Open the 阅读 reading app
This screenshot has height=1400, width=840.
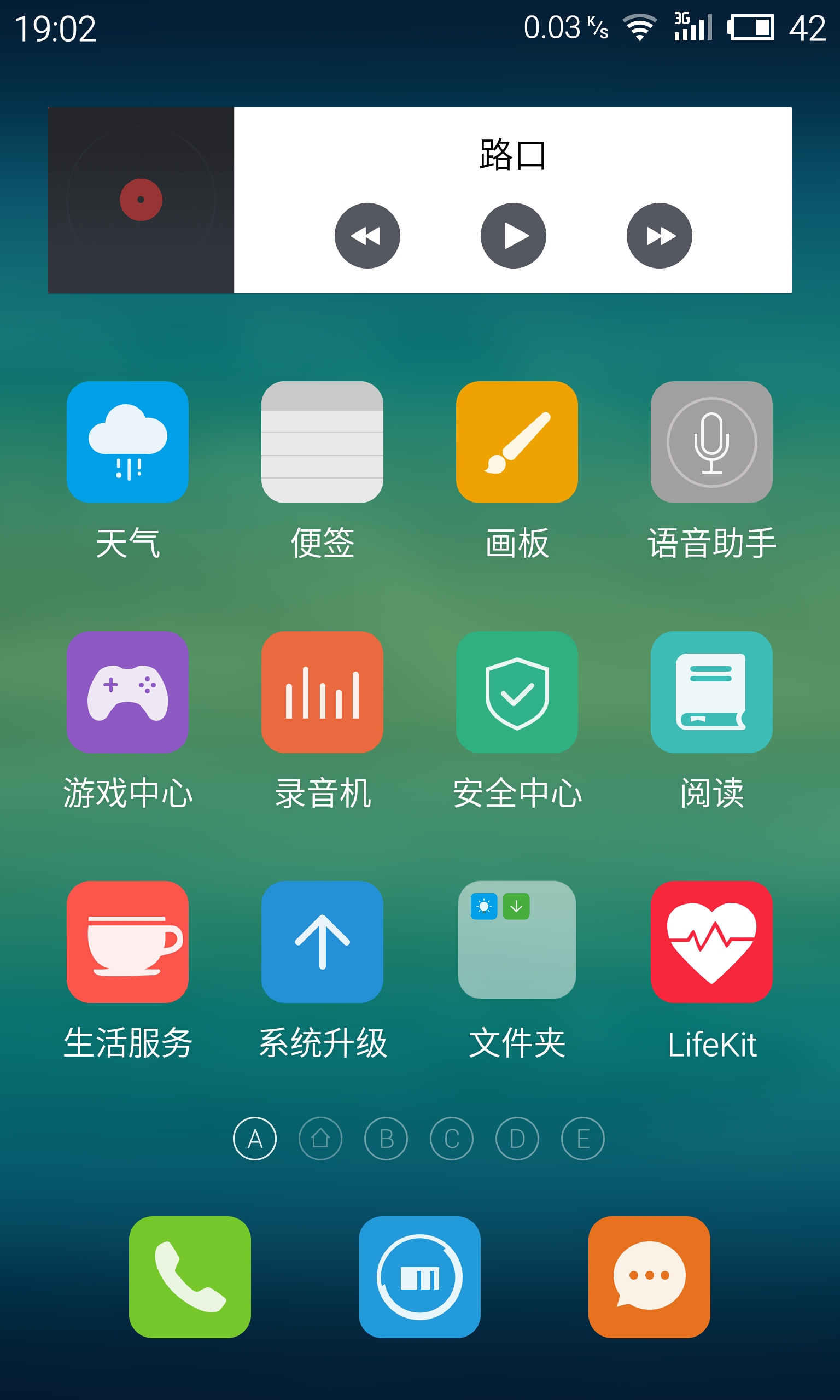tap(711, 691)
